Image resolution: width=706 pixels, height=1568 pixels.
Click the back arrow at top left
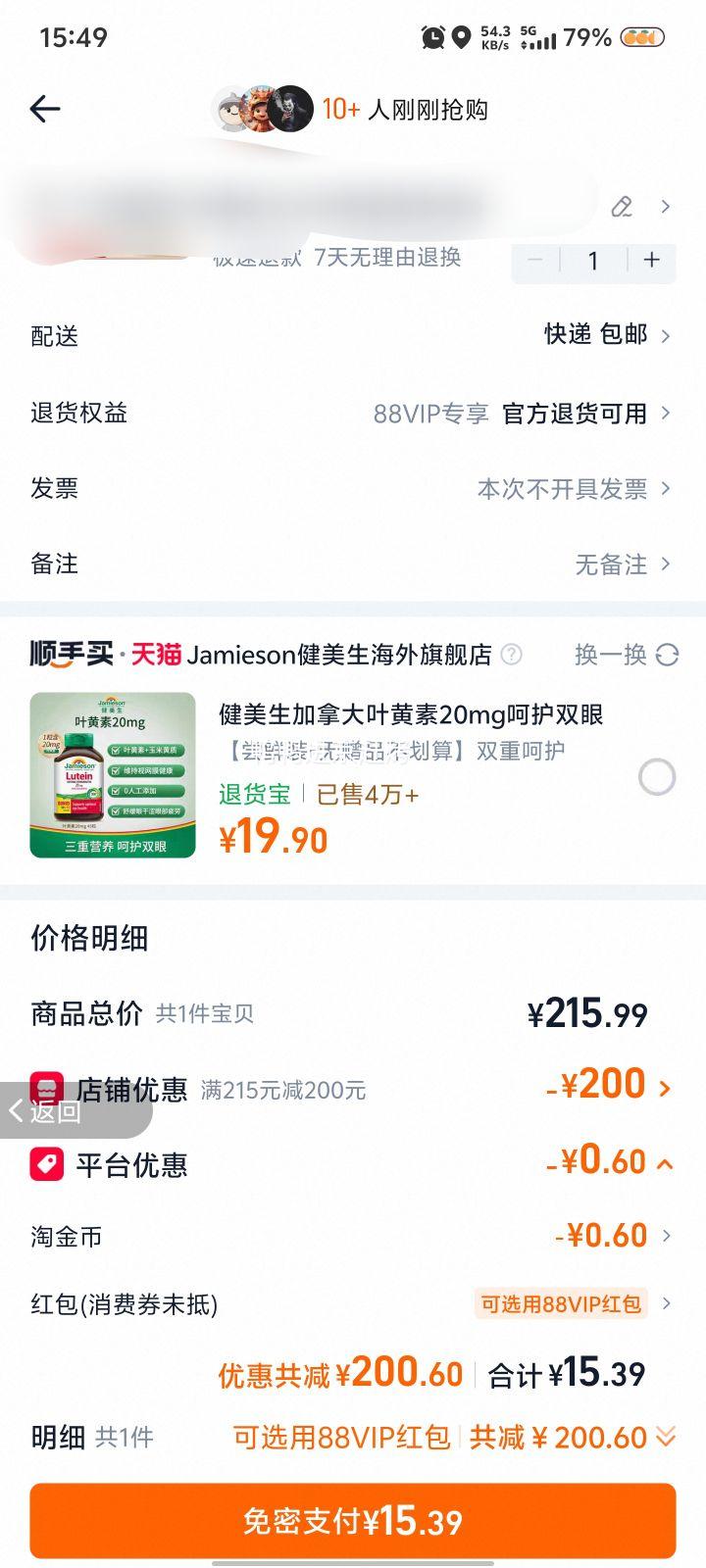[x=43, y=109]
